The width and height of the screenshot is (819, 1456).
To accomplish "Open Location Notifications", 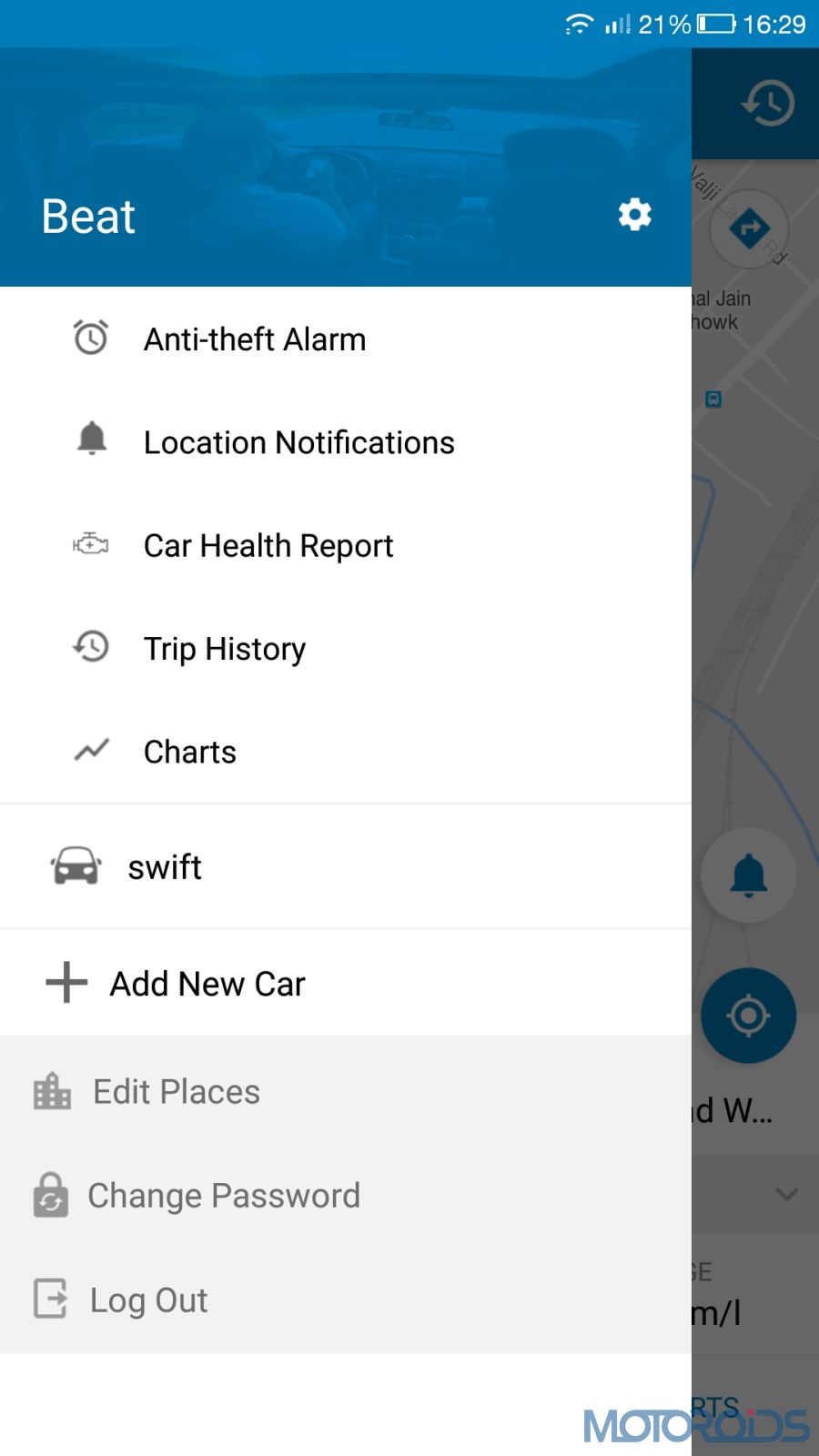I will 346,442.
